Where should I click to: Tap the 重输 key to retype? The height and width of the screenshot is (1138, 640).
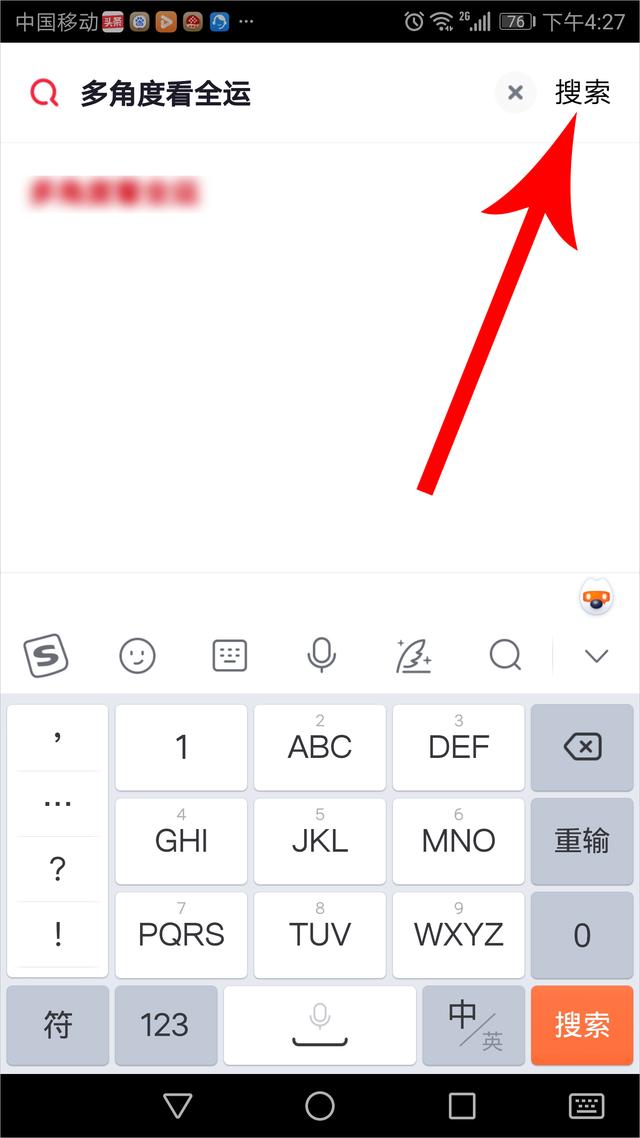pos(582,840)
